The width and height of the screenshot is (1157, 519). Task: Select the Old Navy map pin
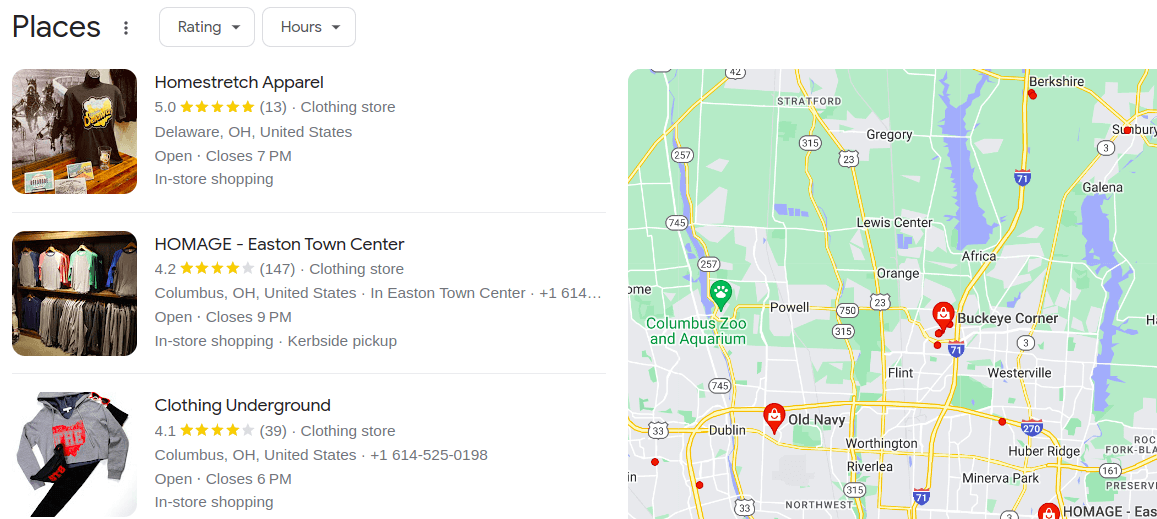(773, 416)
